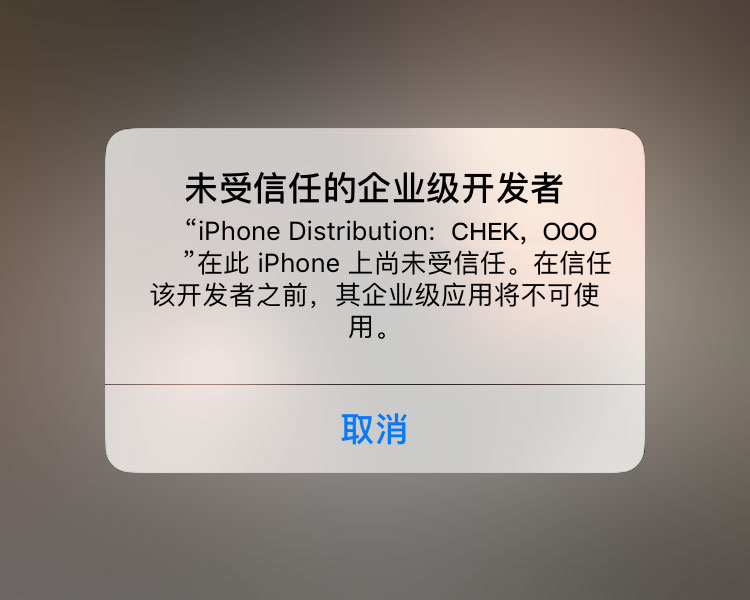This screenshot has height=600, width=750.
Task: Dismiss the untrusted developer alert with 取消
Action: [x=374, y=429]
